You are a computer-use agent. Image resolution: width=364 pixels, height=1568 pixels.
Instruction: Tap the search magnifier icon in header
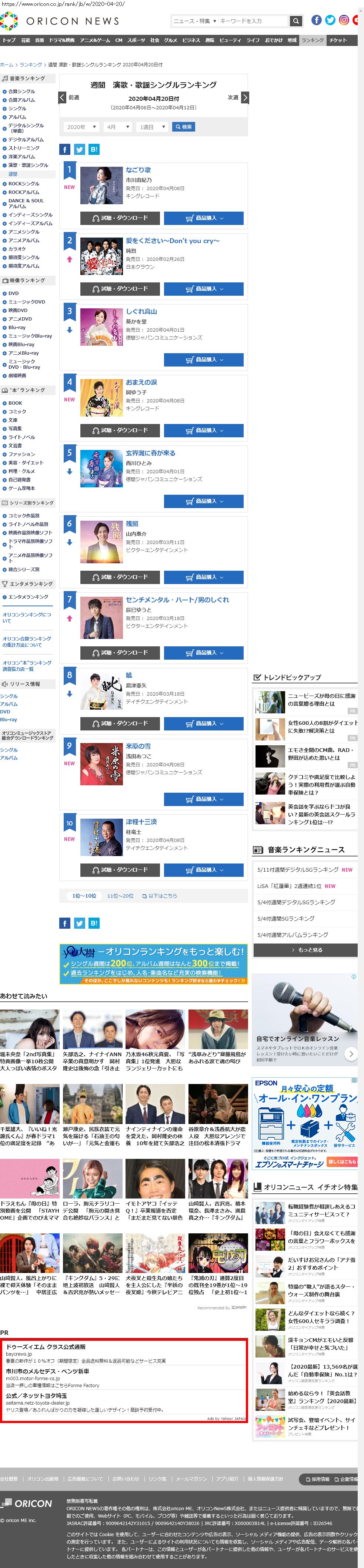tap(296, 21)
